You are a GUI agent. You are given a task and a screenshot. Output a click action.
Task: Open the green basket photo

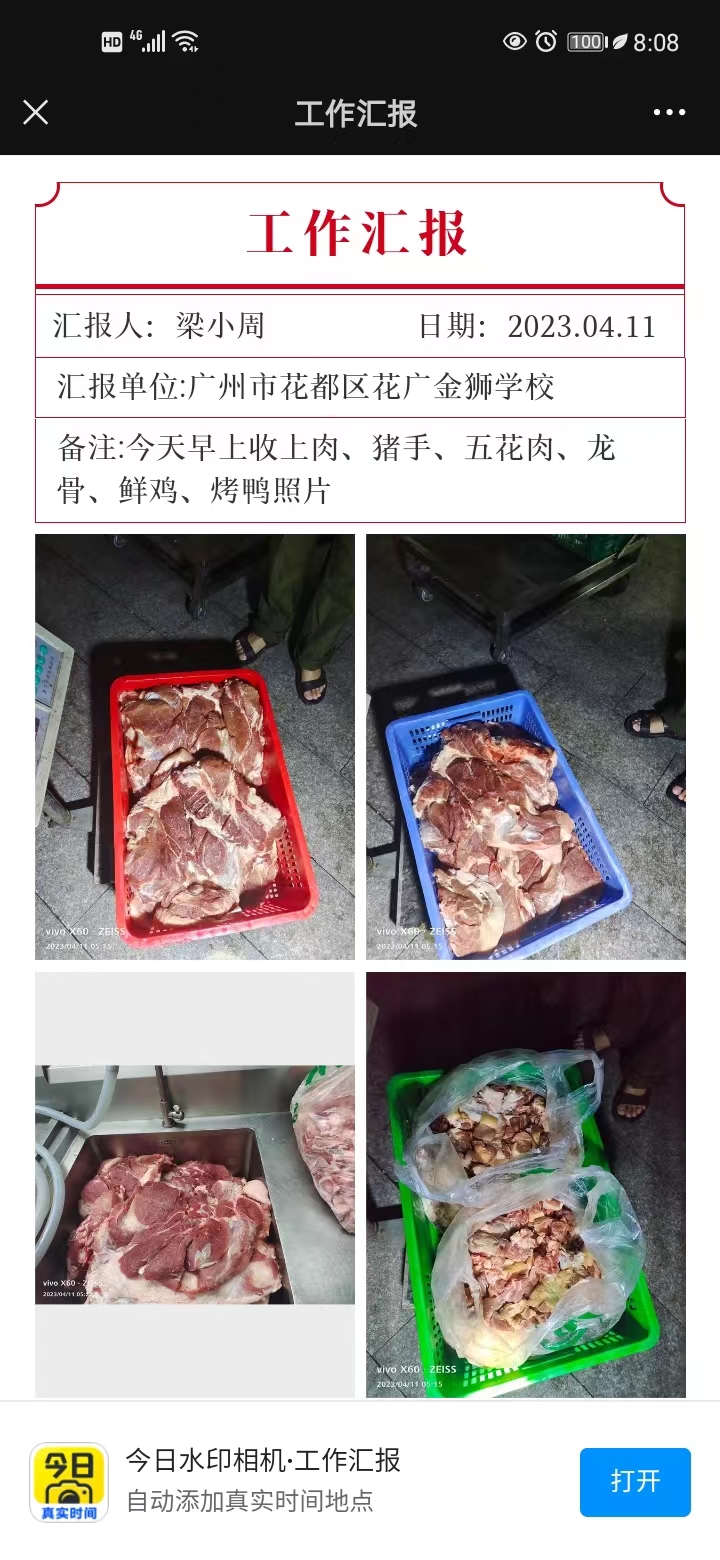526,1185
